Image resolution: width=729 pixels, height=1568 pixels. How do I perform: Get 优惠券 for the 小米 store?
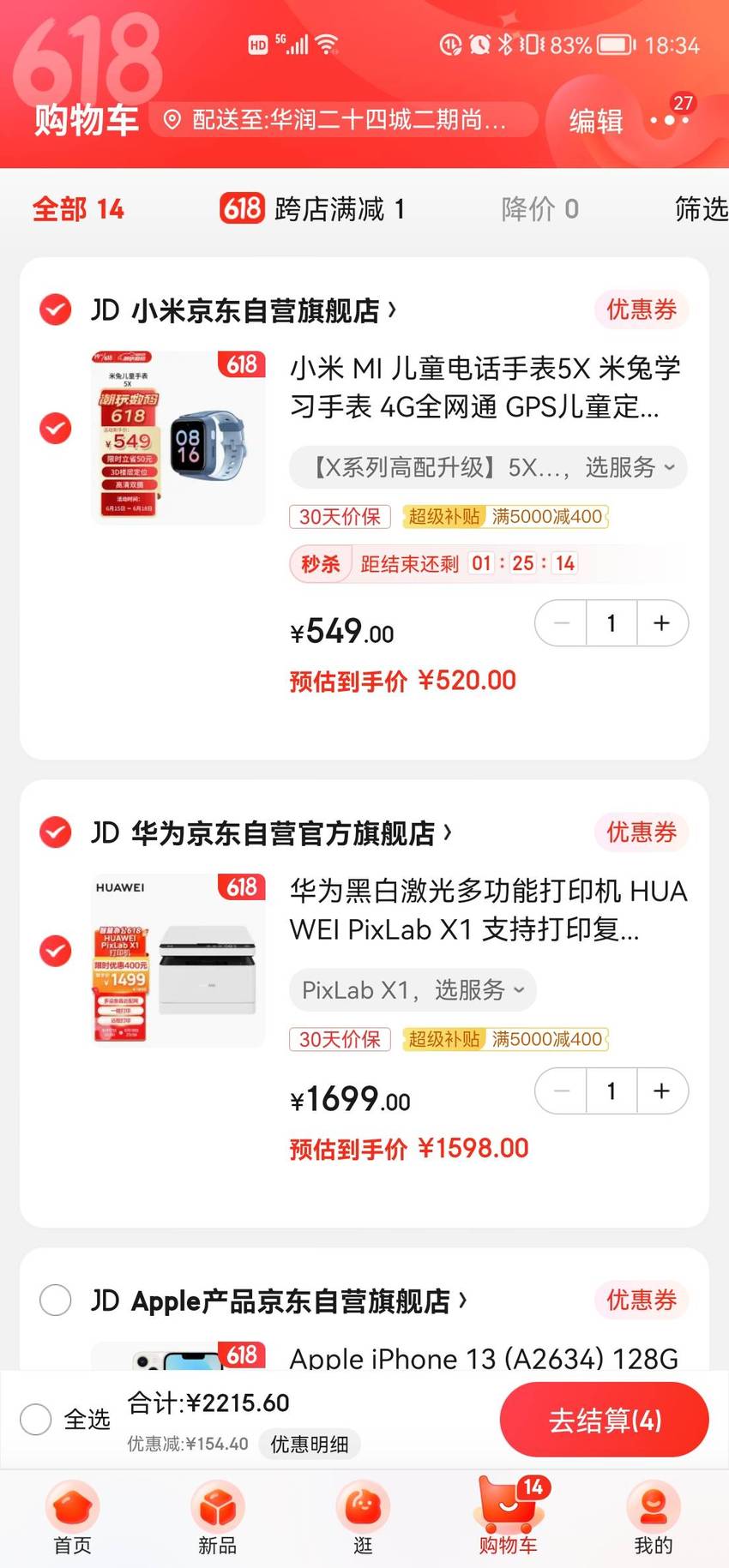(x=642, y=309)
